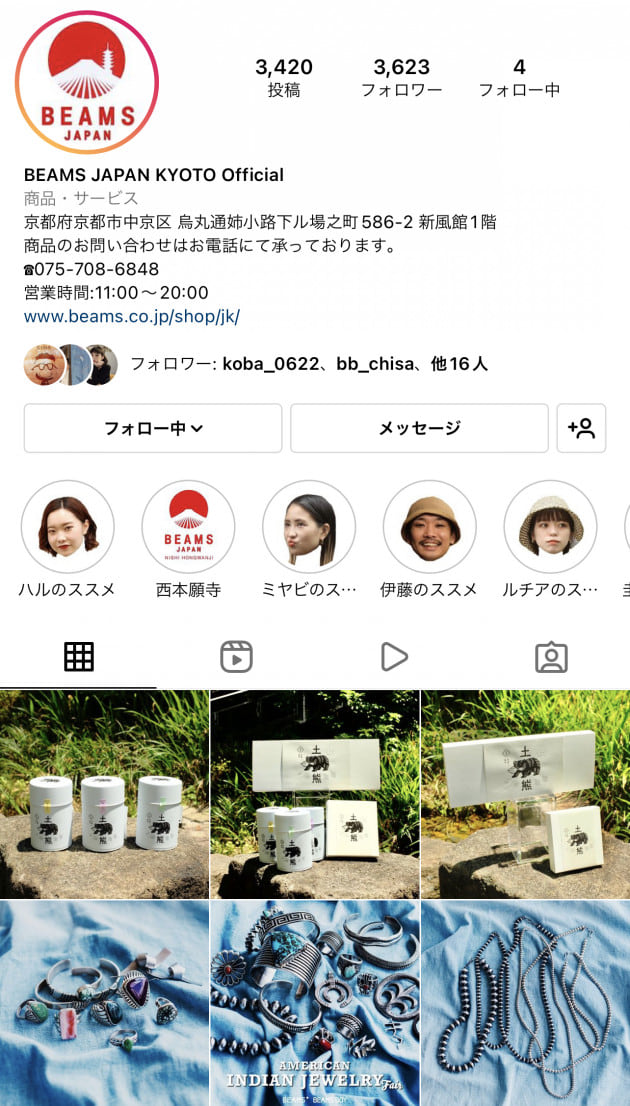Open post with rings and silver bracelets
The height and width of the screenshot is (1106, 630).
point(104,1003)
